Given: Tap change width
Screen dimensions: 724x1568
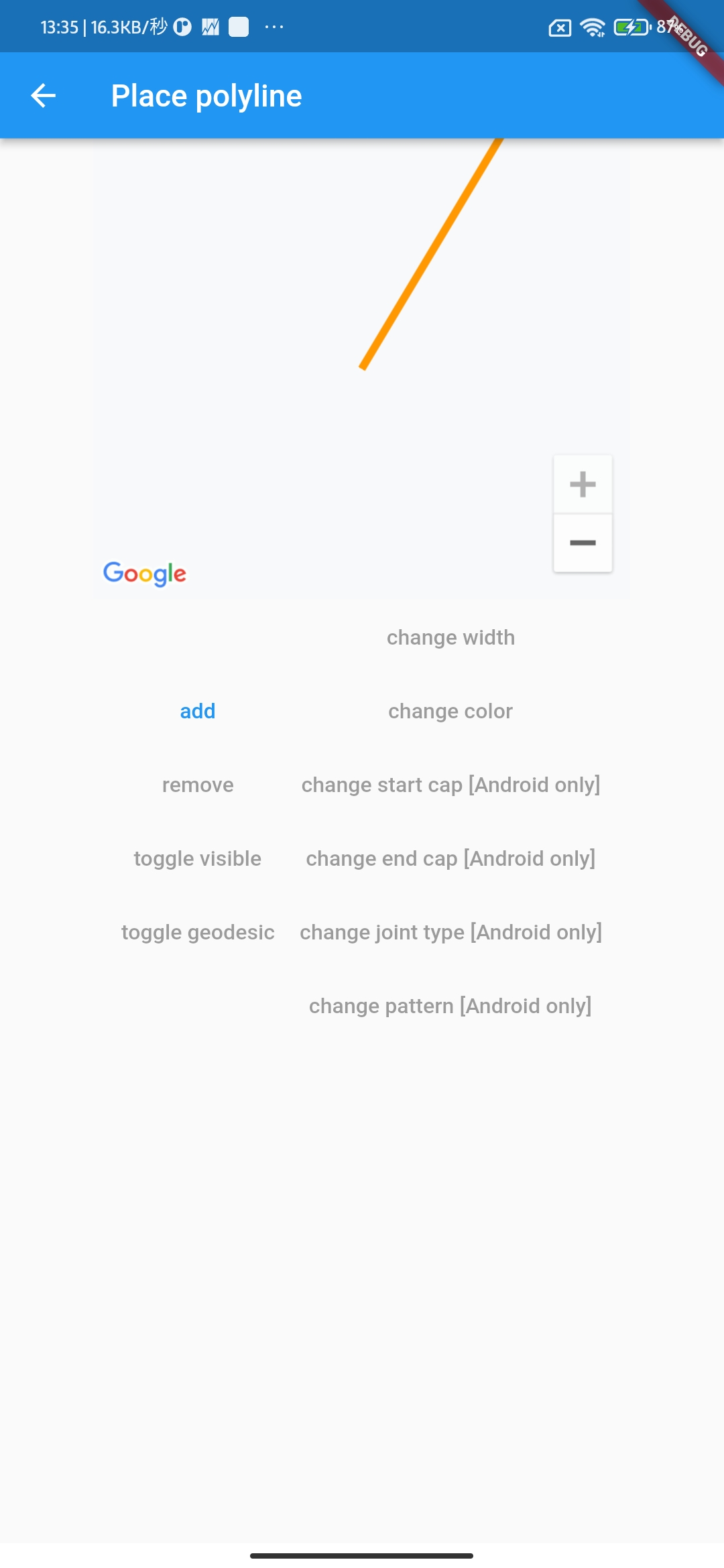Looking at the screenshot, I should click(450, 637).
